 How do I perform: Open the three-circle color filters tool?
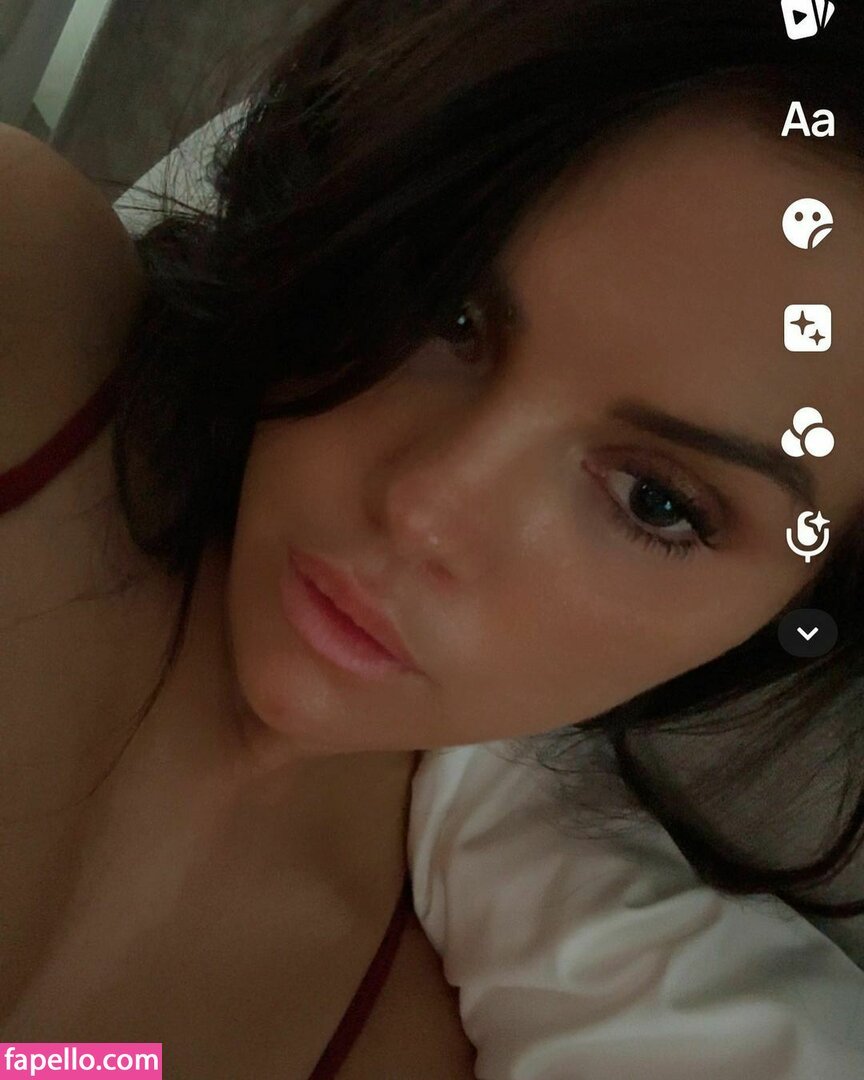pyautogui.click(x=807, y=433)
